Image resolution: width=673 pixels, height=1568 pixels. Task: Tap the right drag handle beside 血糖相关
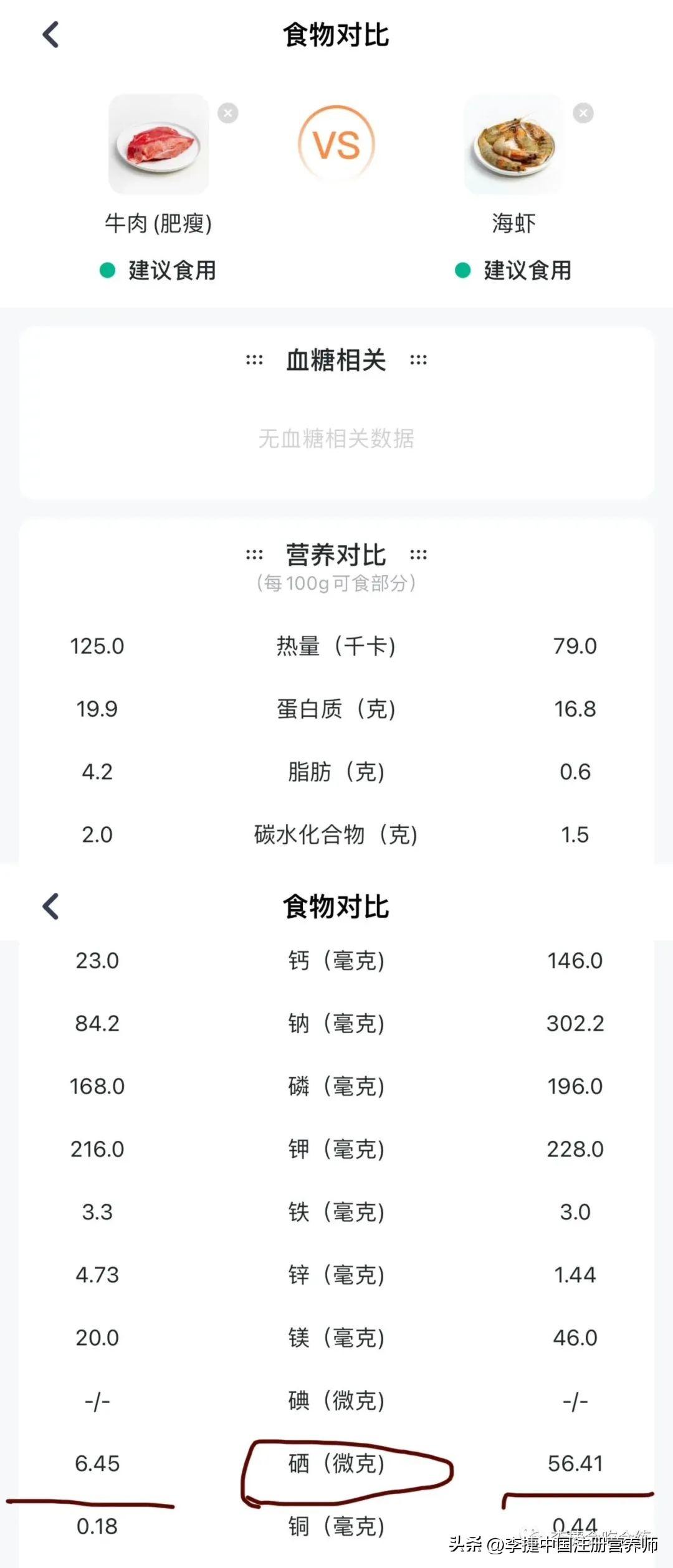(419, 360)
